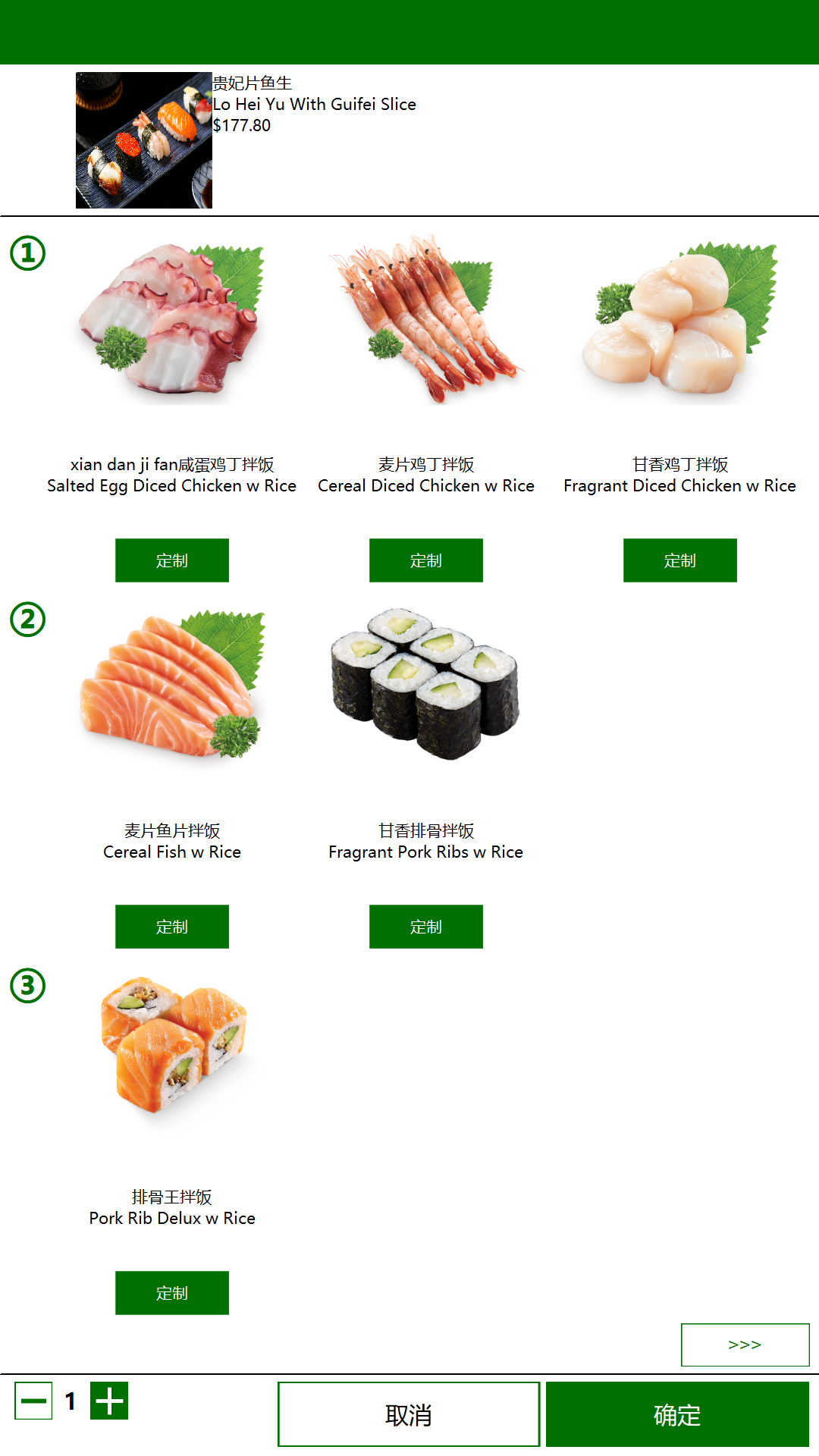
Task: Tap 定制 under Cereal Diced Chicken w Rice
Action: (426, 560)
